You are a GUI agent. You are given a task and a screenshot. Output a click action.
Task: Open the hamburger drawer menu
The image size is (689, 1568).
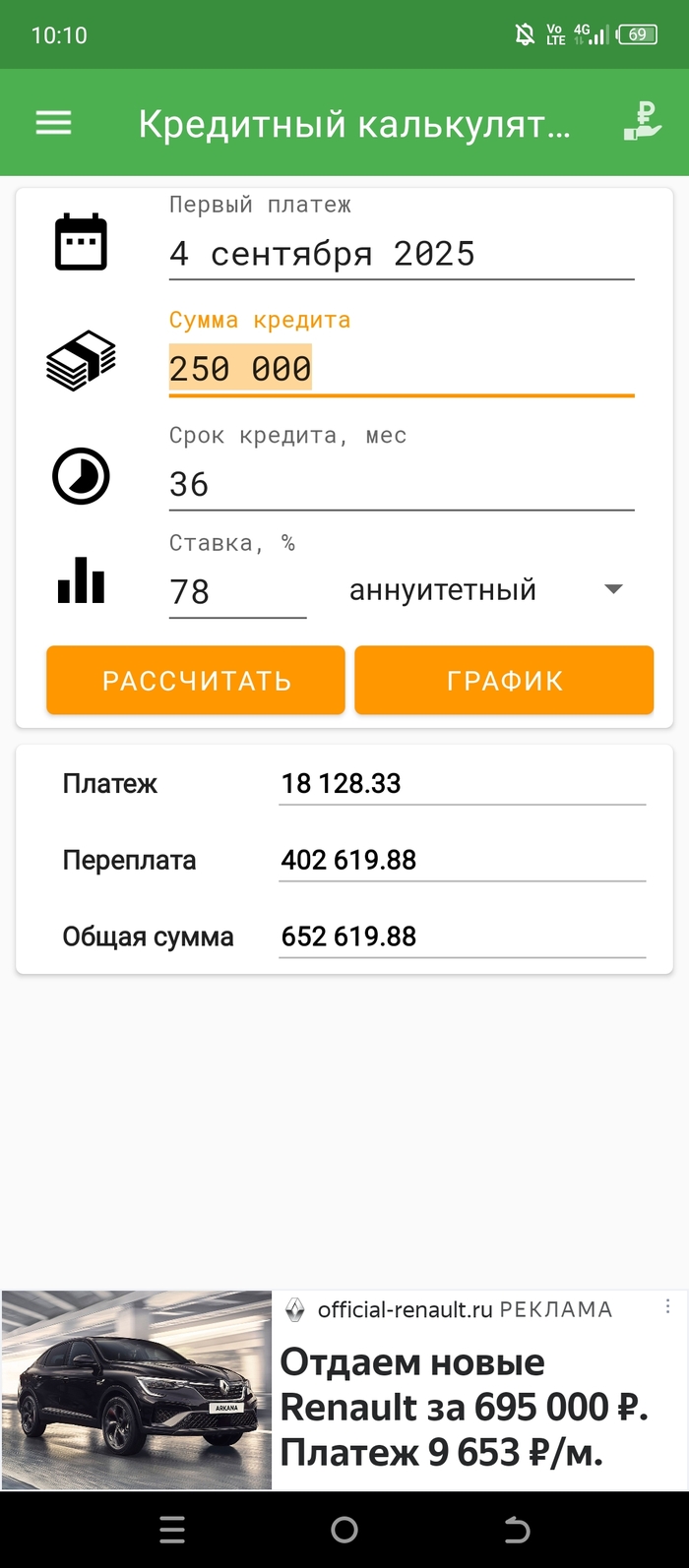(x=53, y=123)
